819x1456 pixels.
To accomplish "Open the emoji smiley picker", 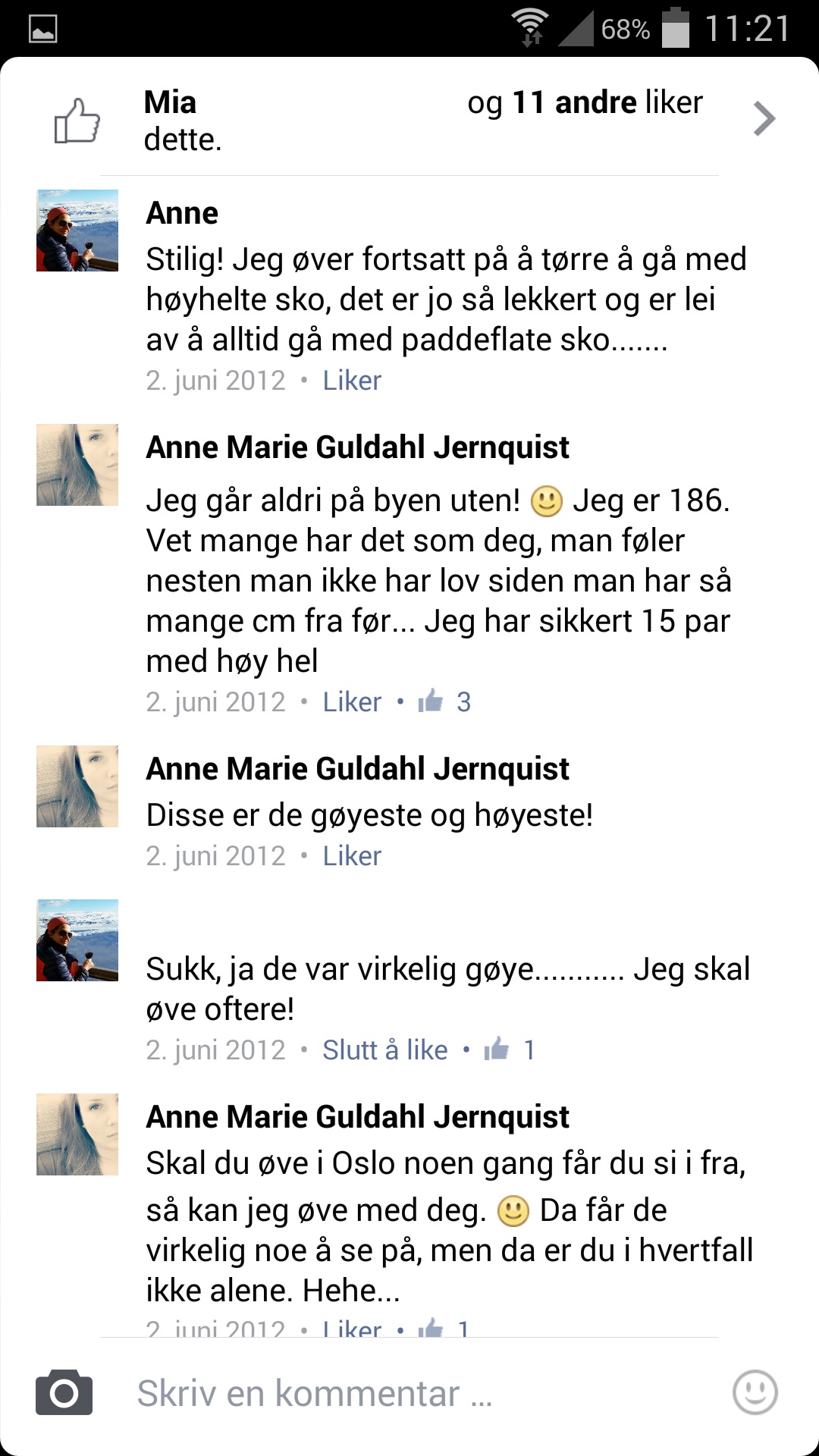I will coord(755,1392).
